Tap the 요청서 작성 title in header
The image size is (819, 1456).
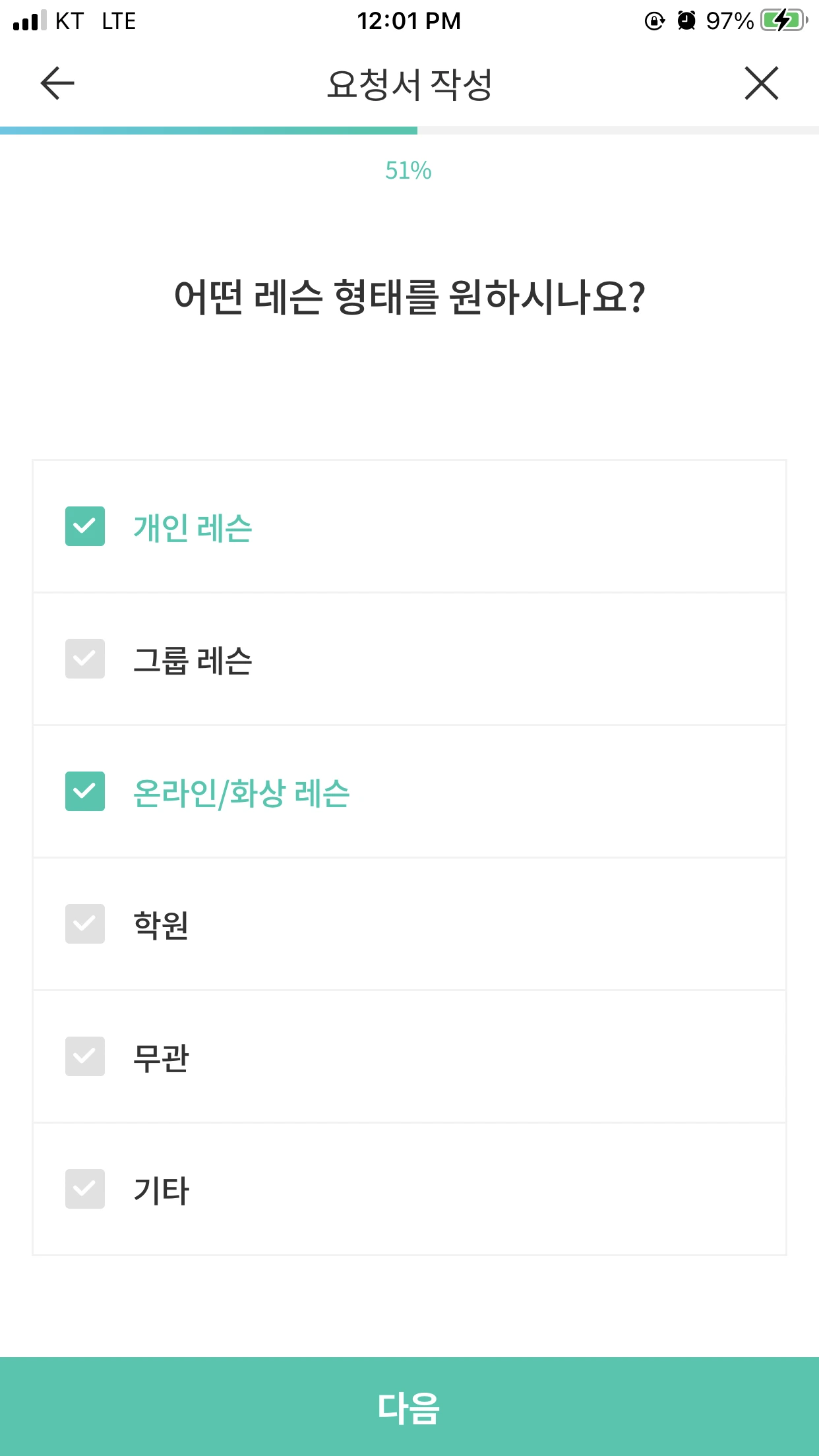pos(409,83)
